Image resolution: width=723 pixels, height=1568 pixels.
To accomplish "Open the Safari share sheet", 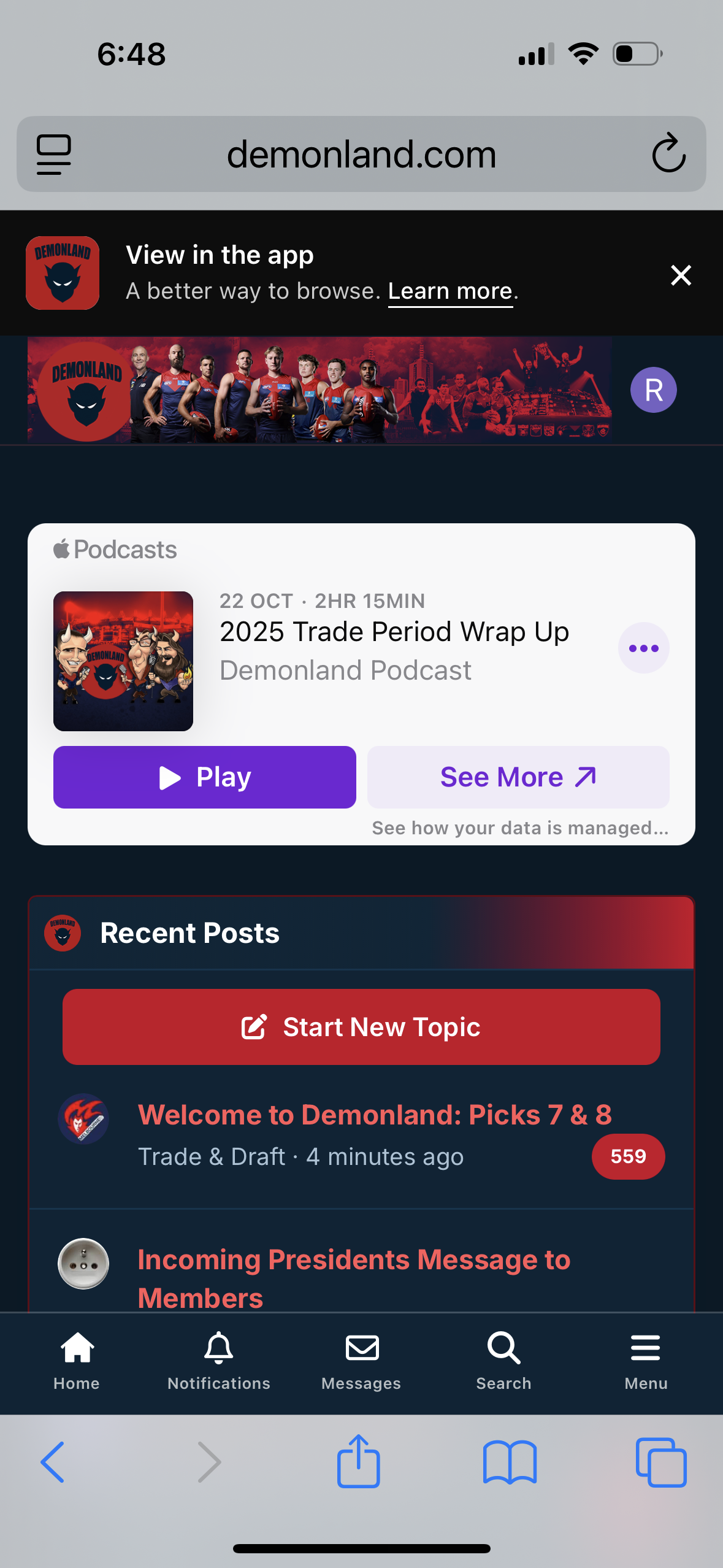I will (x=359, y=1462).
